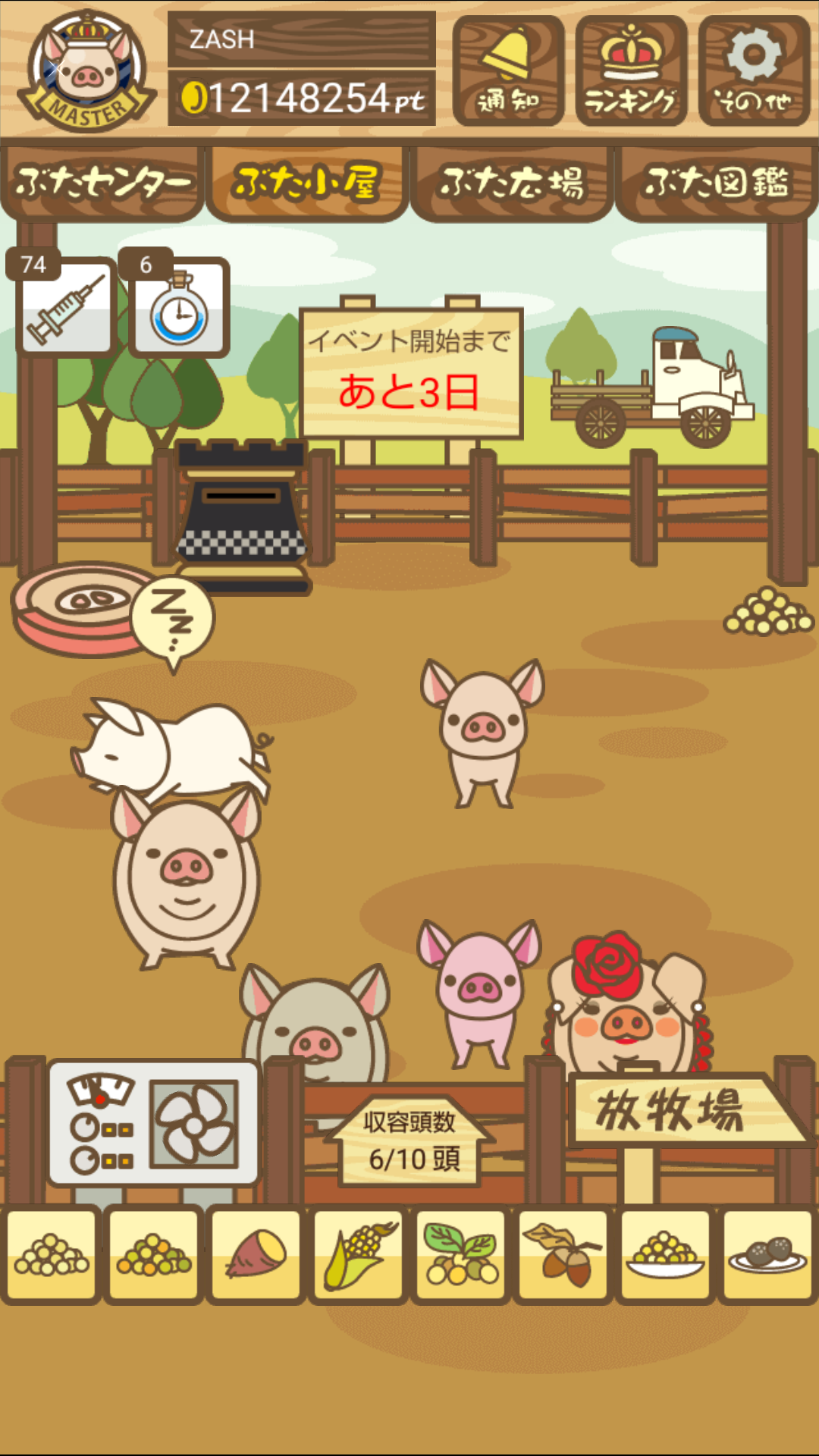The width and height of the screenshot is (819, 1456).
Task: Select the acorn feed
Action: click(x=563, y=1255)
